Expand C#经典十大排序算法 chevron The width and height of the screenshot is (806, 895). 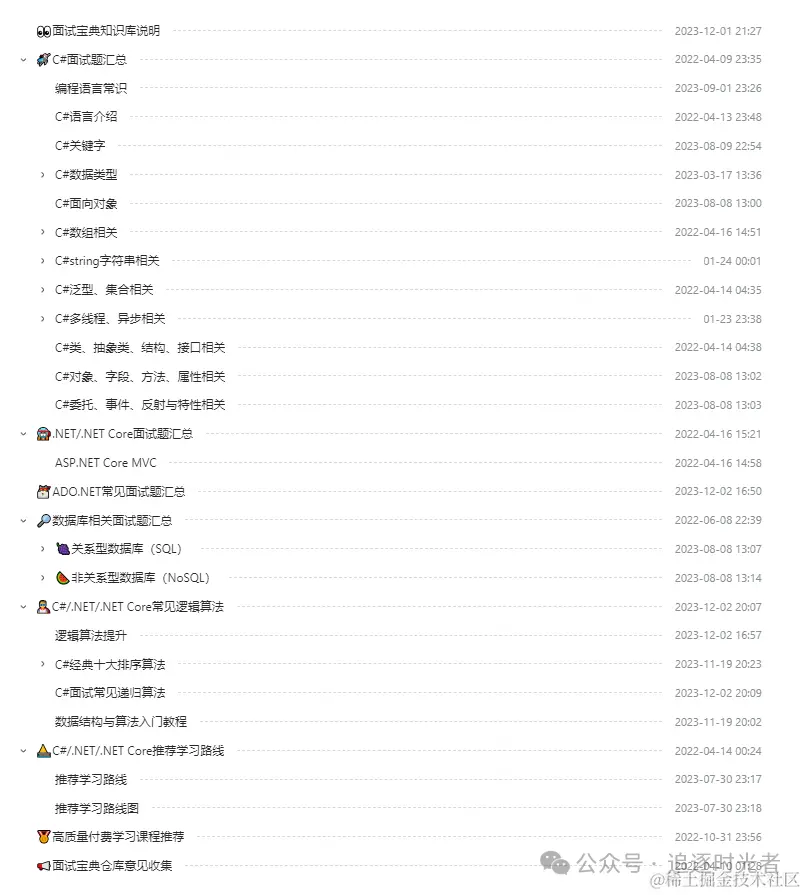coord(42,664)
